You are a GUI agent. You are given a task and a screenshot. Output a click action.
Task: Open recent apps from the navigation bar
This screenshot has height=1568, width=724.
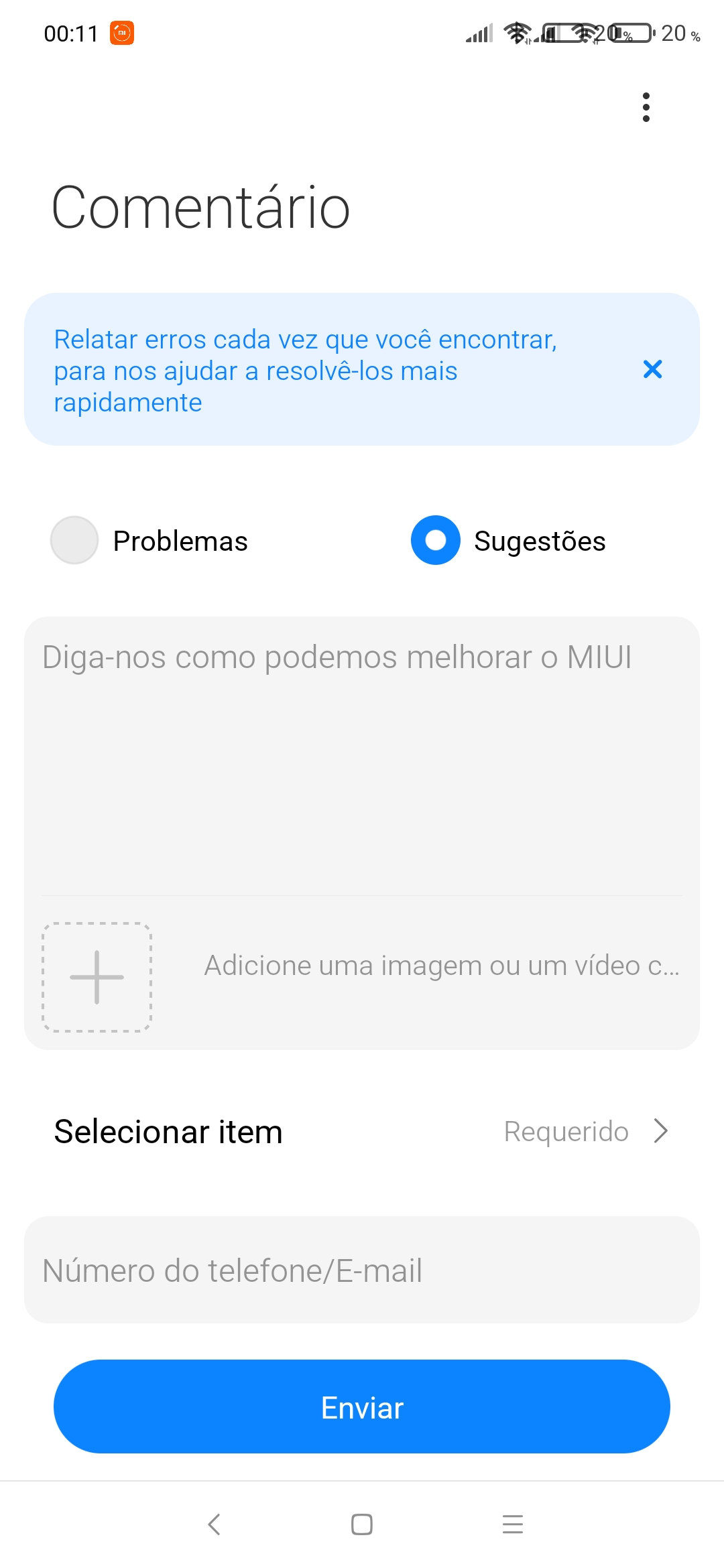point(513,1524)
